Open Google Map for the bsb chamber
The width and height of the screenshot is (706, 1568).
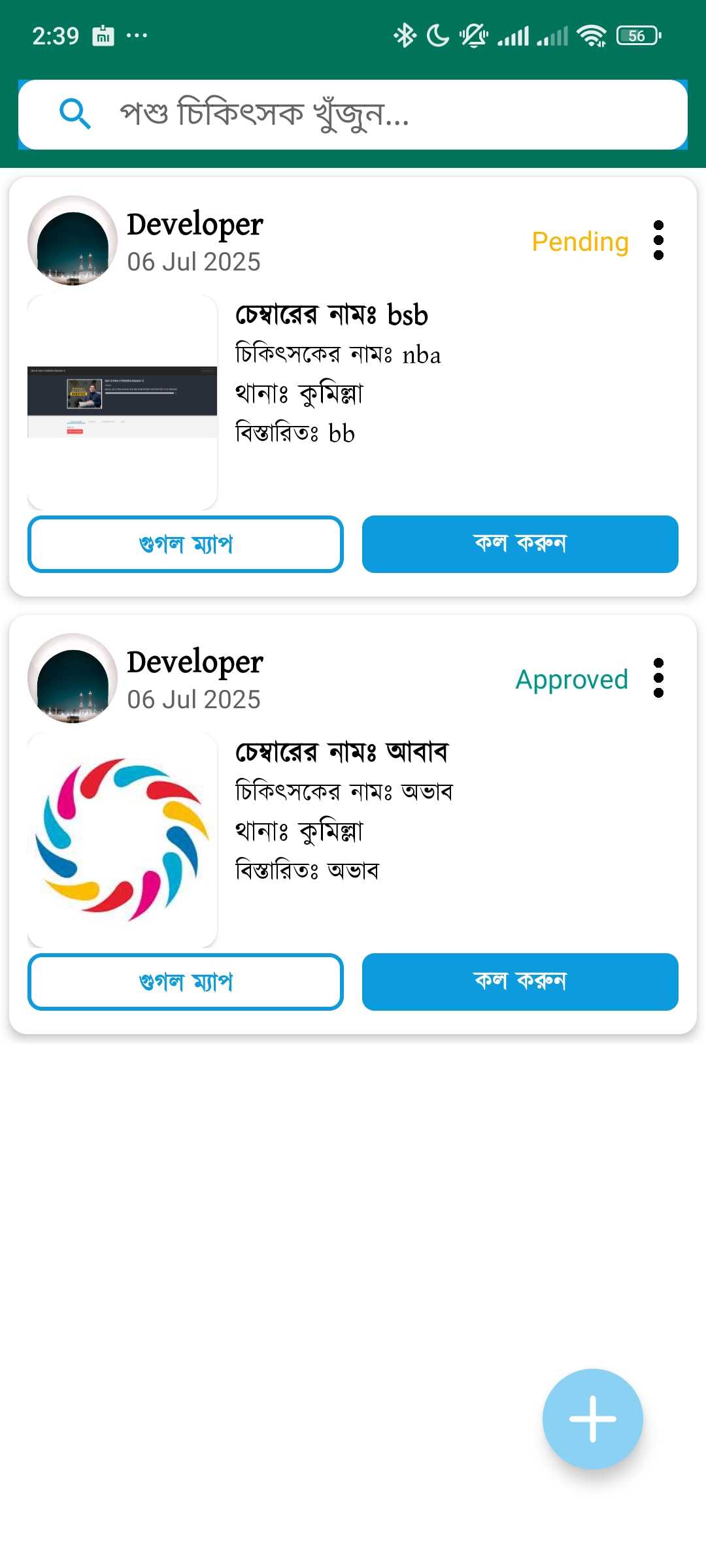pyautogui.click(x=186, y=544)
